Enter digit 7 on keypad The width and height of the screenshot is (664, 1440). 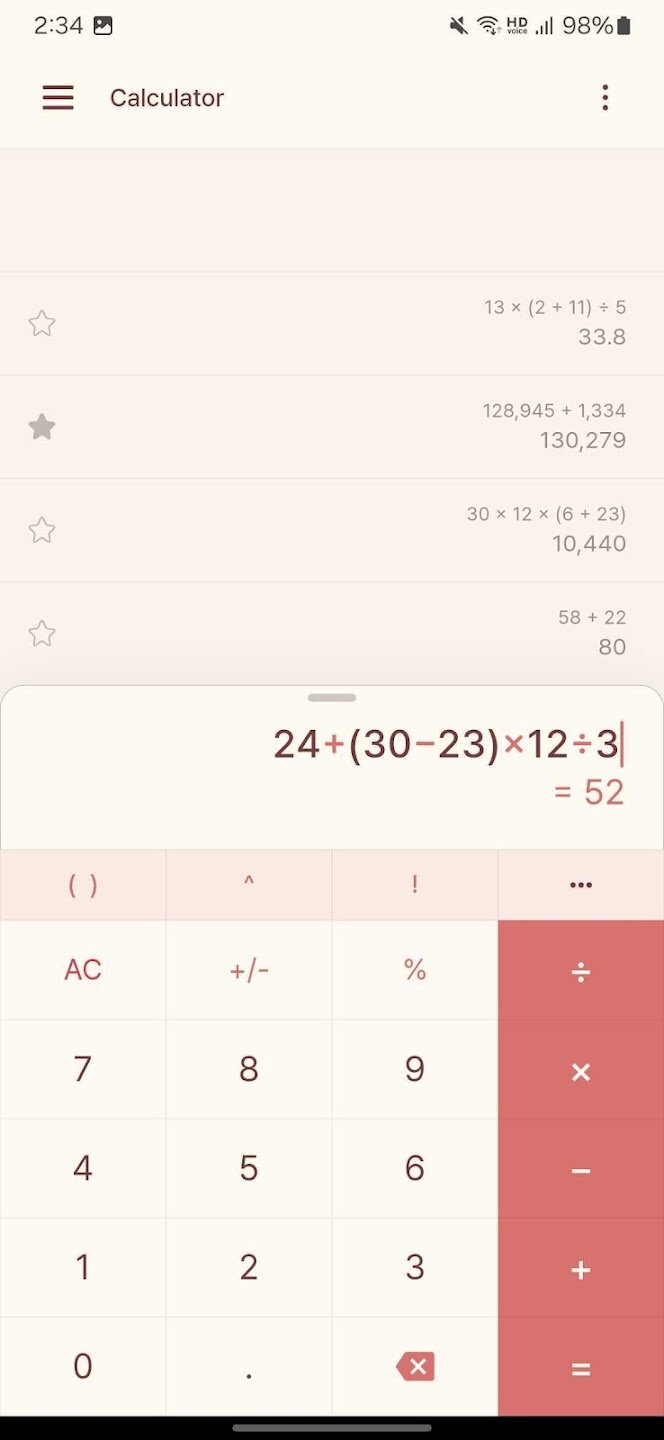[x=83, y=1069]
